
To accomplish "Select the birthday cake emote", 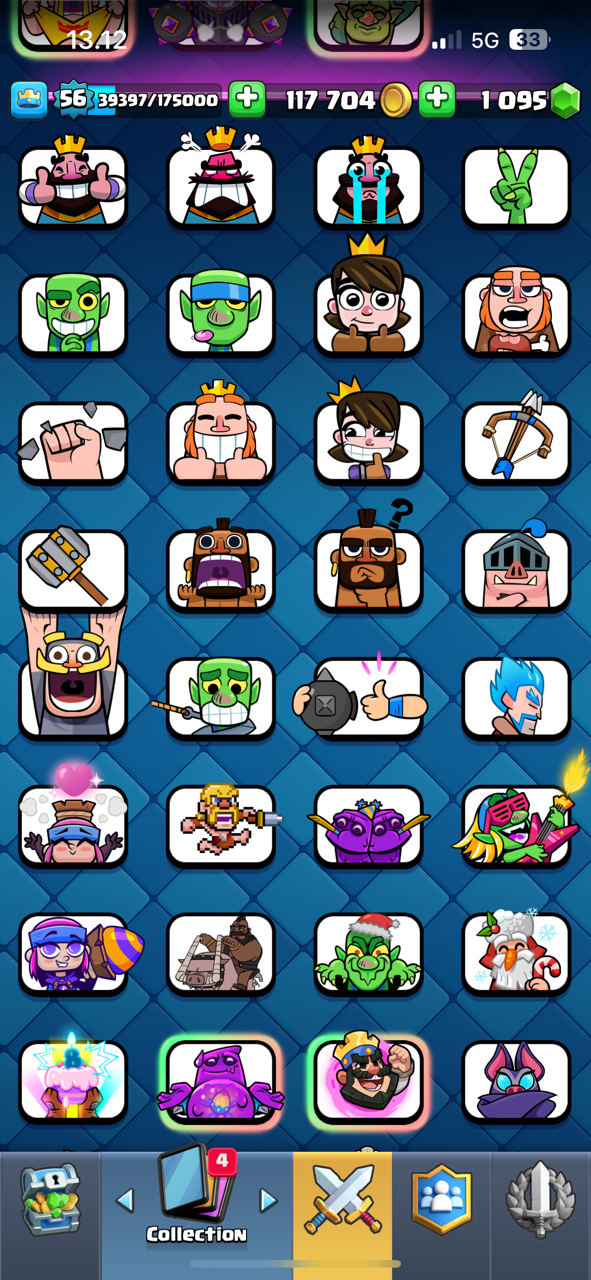I will click(x=73, y=1078).
